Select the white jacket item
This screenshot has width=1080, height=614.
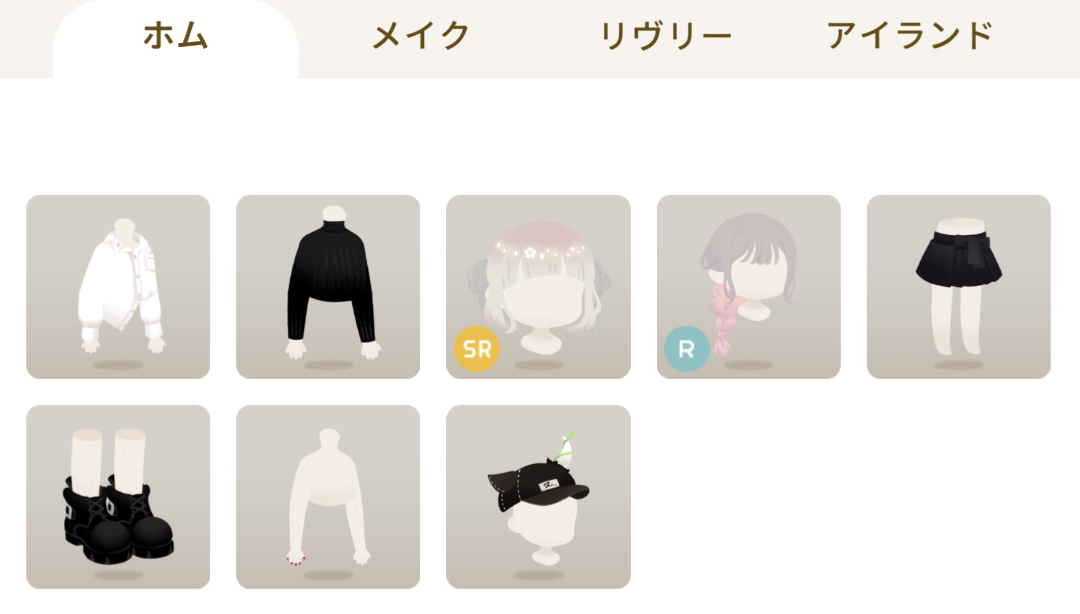[118, 287]
